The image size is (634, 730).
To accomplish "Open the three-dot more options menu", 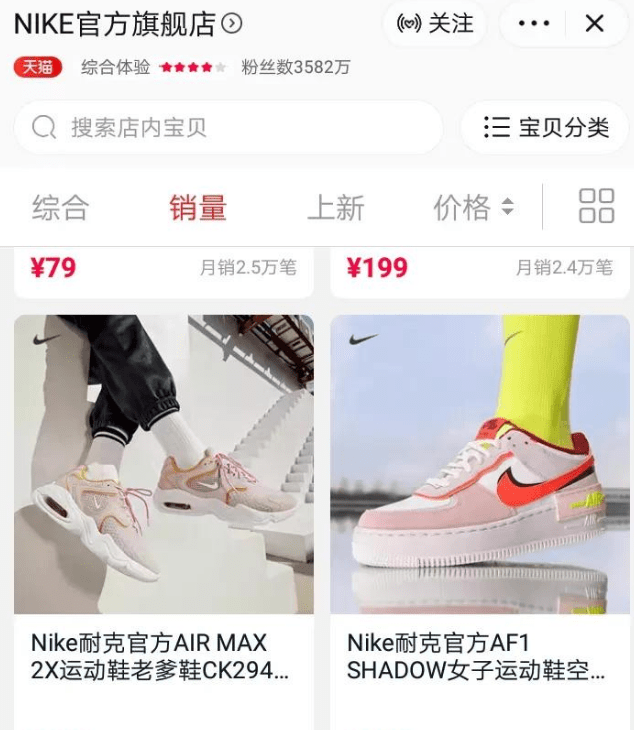I will point(535,24).
